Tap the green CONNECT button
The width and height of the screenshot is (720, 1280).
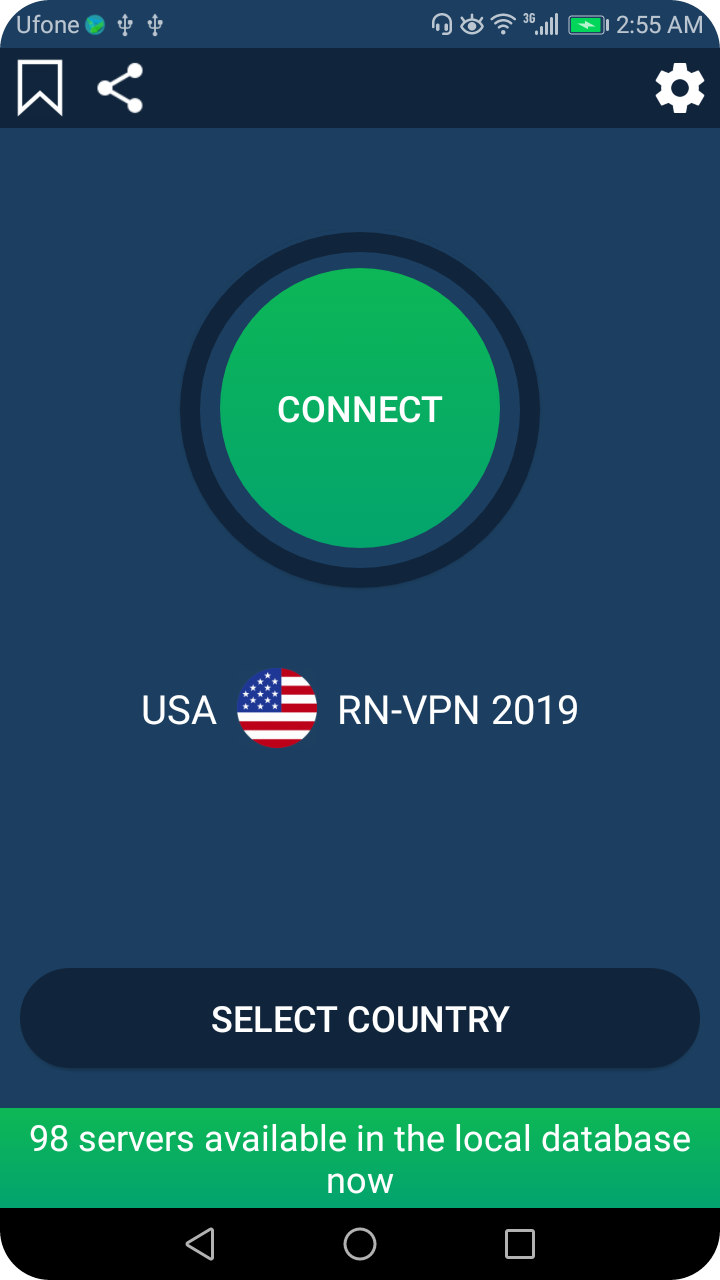pos(360,409)
